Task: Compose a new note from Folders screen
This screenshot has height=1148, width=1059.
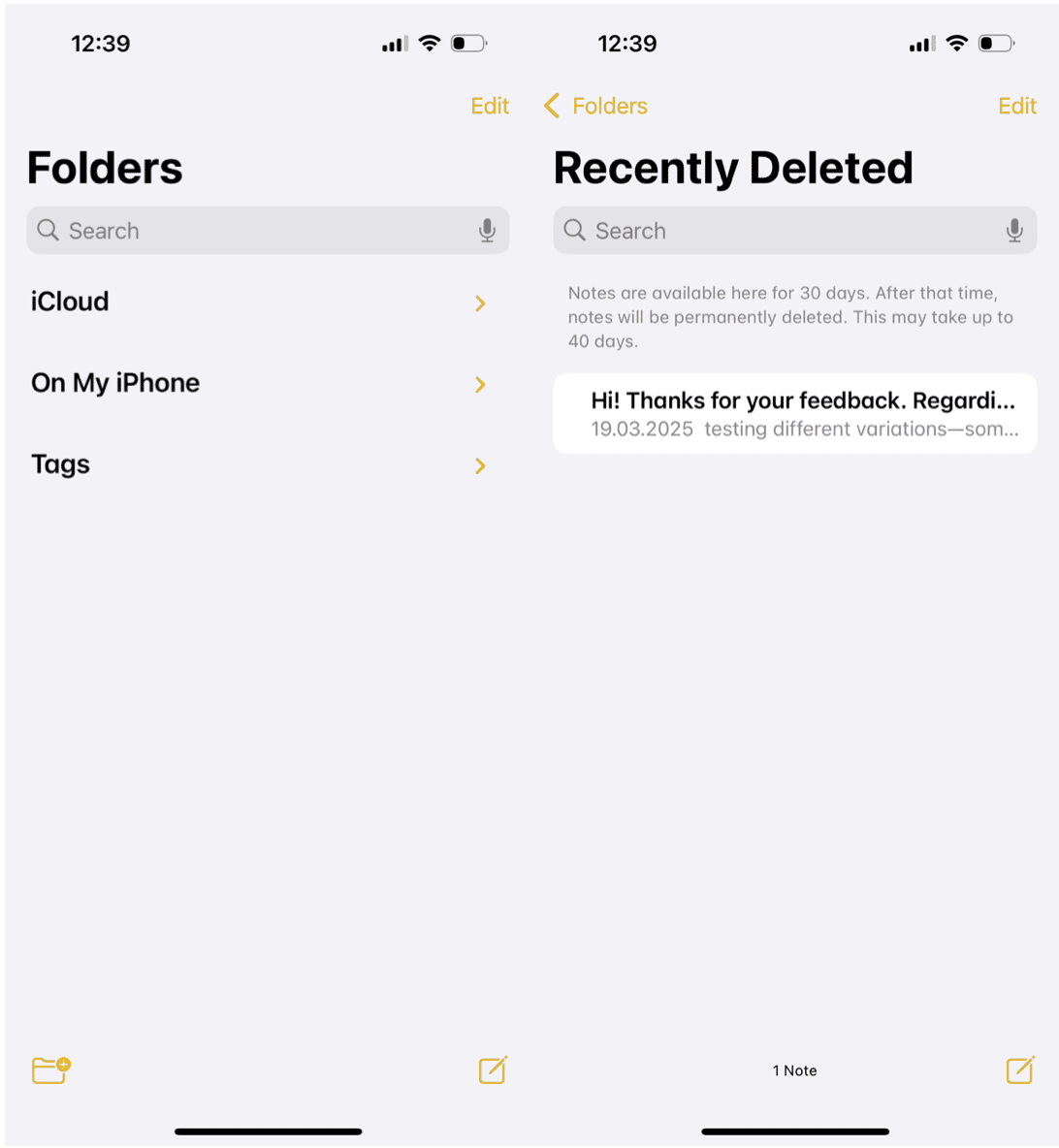Action: point(493,1069)
